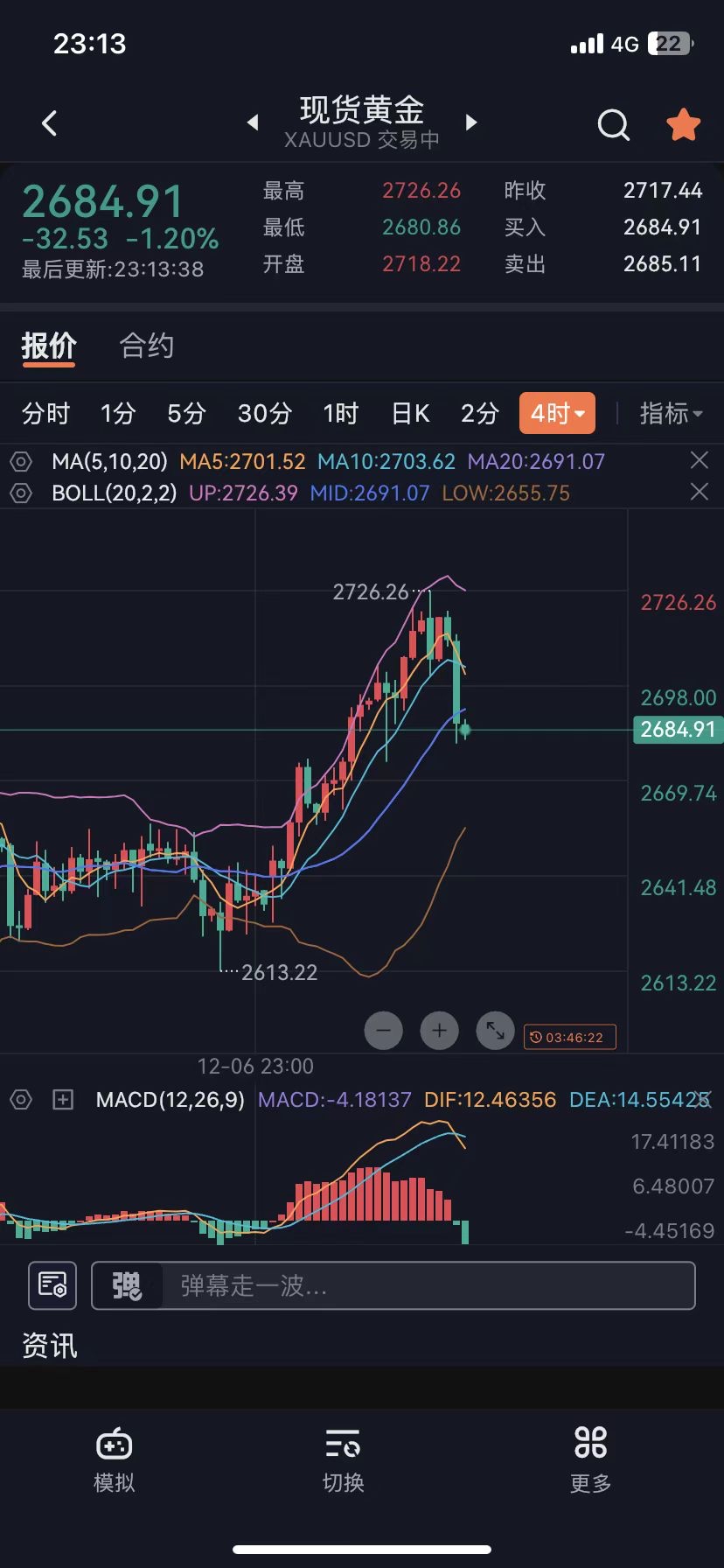Select the 1分 chart period
The image size is (724, 1568).
(x=118, y=413)
